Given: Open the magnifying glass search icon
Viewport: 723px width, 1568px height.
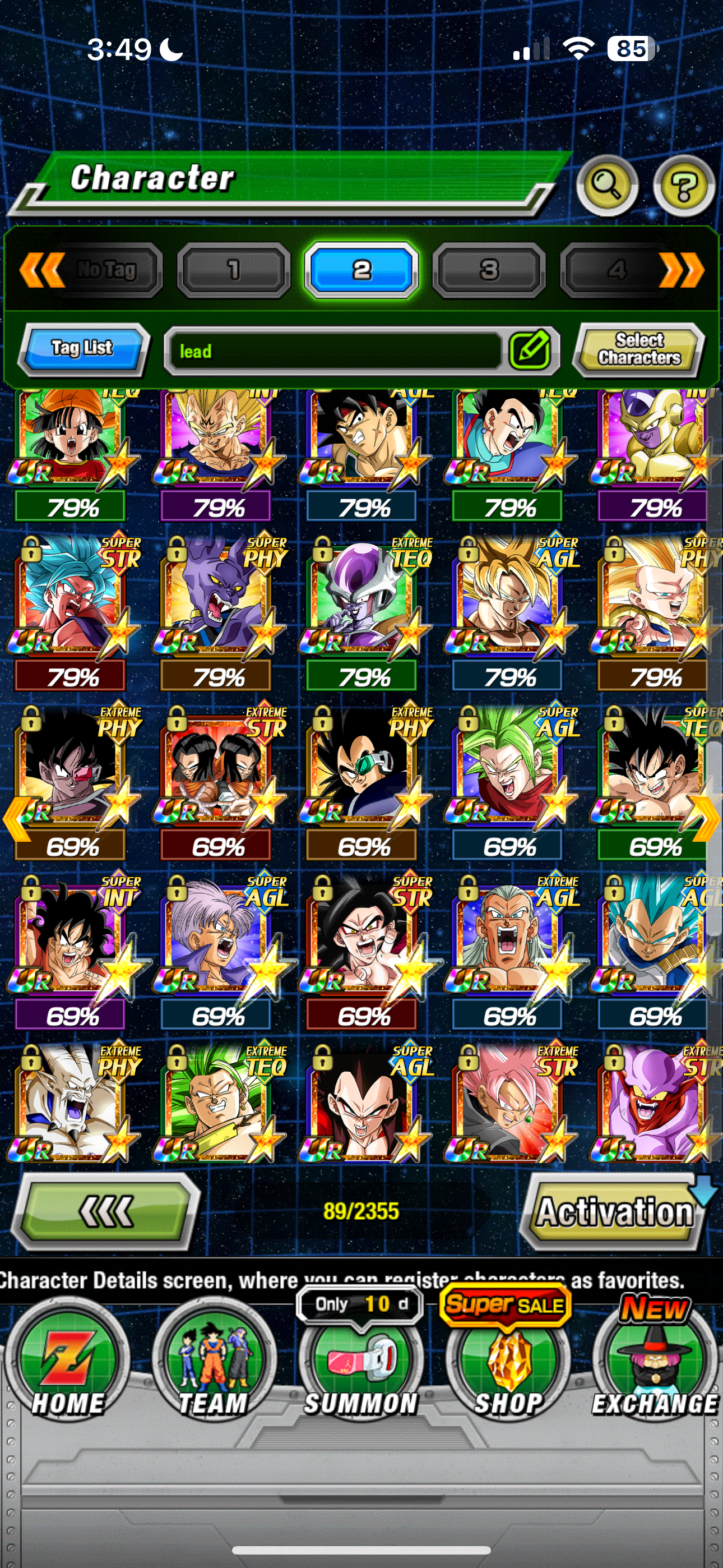Looking at the screenshot, I should 606,185.
